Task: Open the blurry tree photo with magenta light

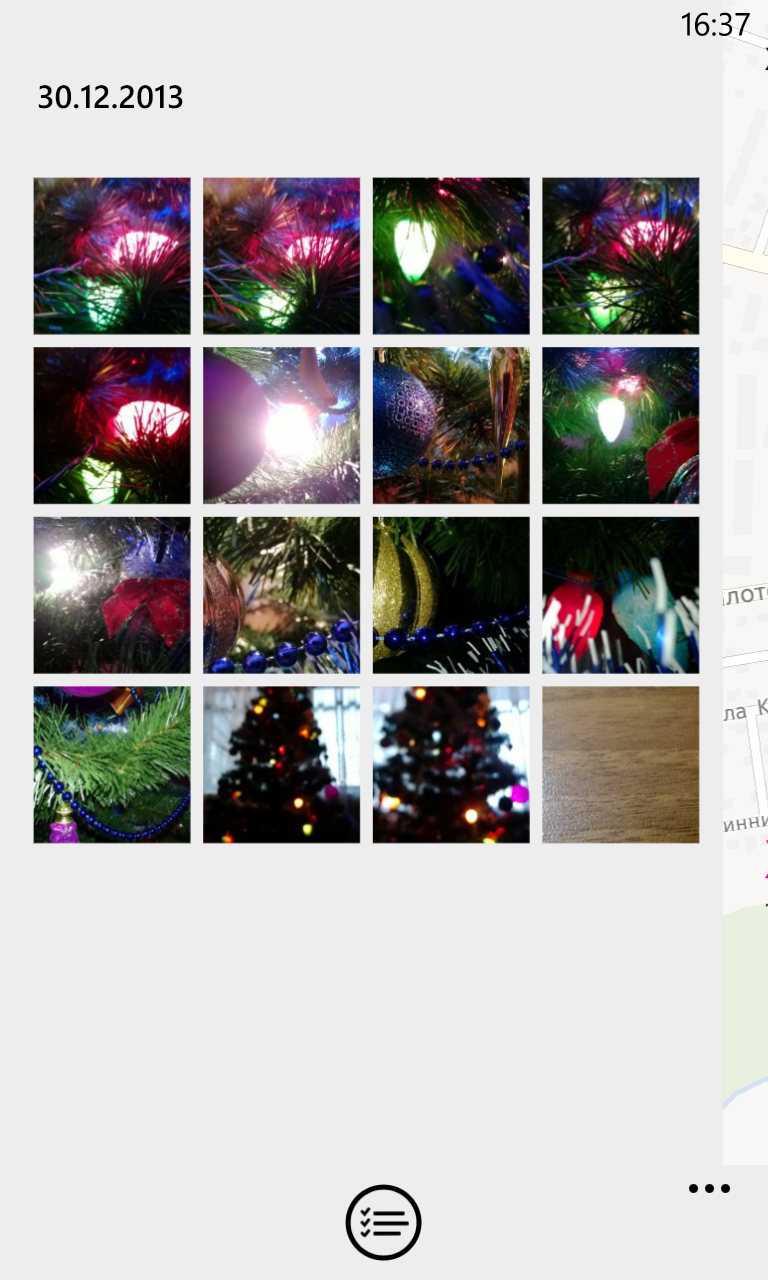Action: click(x=451, y=765)
